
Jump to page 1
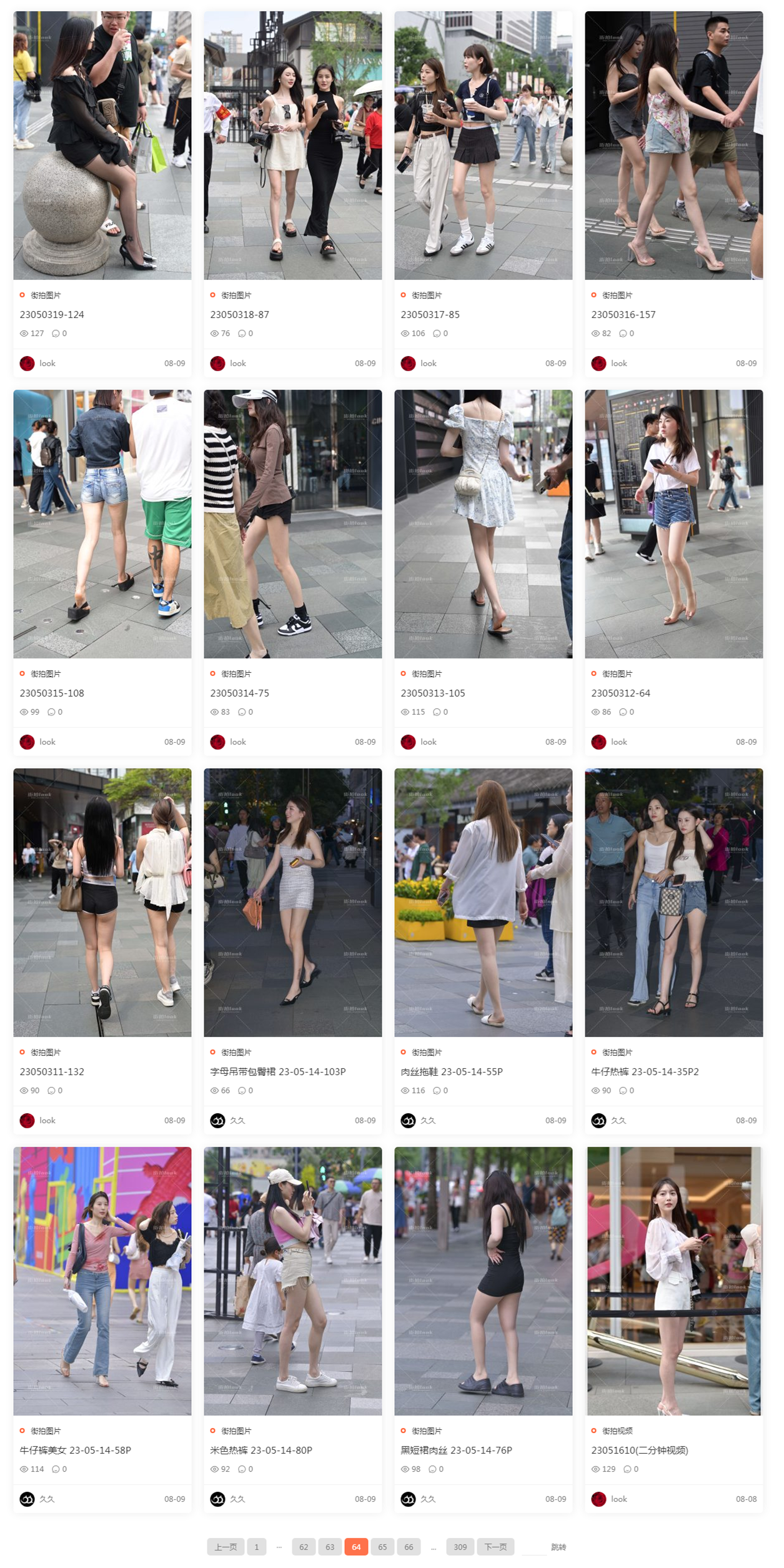pos(256,1547)
